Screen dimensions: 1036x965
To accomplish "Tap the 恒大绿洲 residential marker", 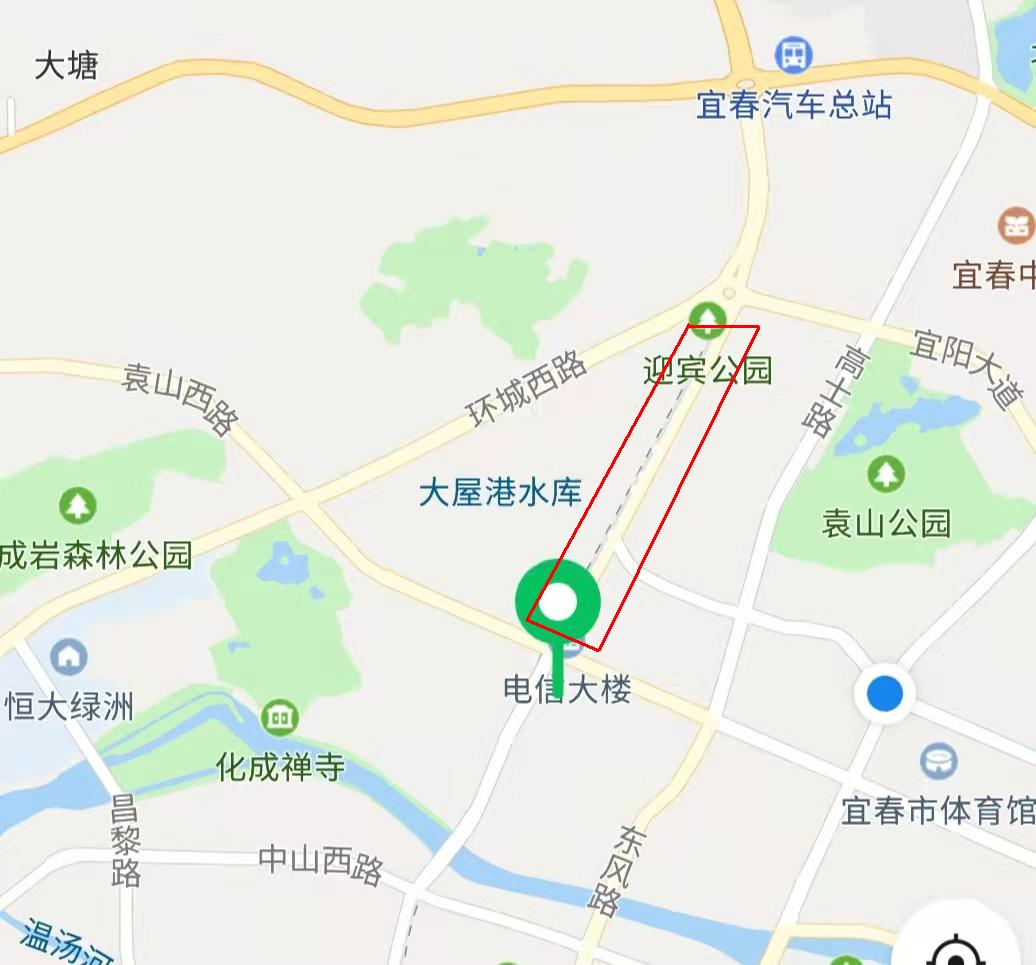I will tap(68, 657).
